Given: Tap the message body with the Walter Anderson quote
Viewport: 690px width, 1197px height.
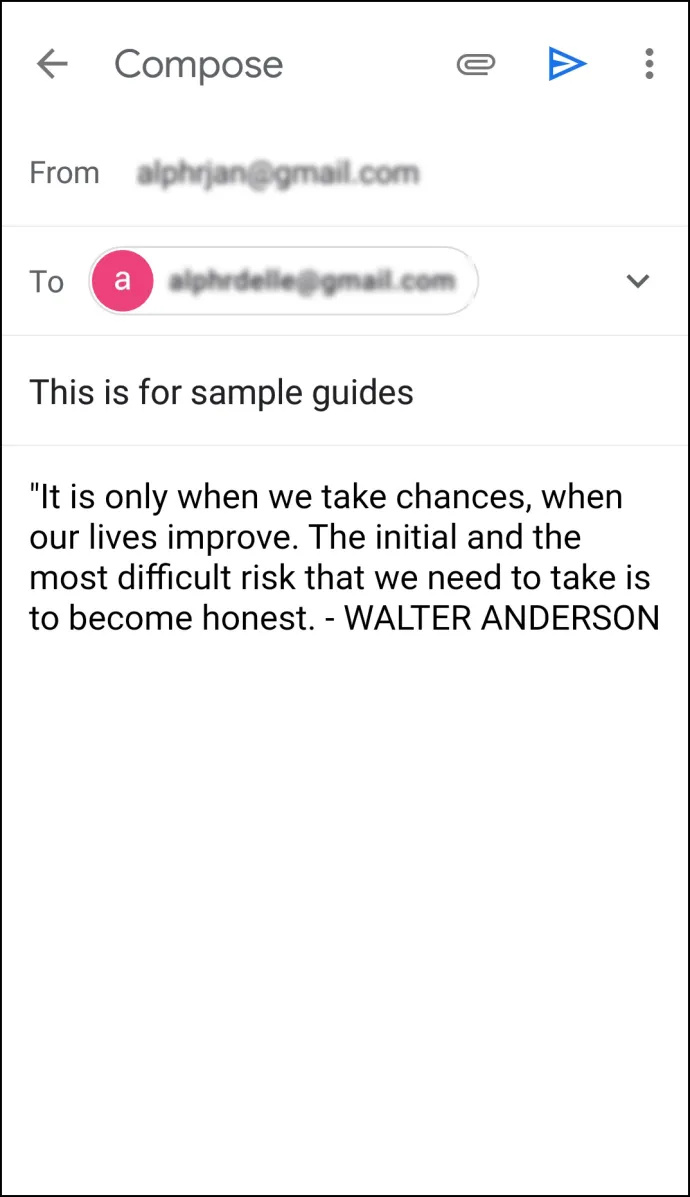Looking at the screenshot, I should click(x=344, y=557).
